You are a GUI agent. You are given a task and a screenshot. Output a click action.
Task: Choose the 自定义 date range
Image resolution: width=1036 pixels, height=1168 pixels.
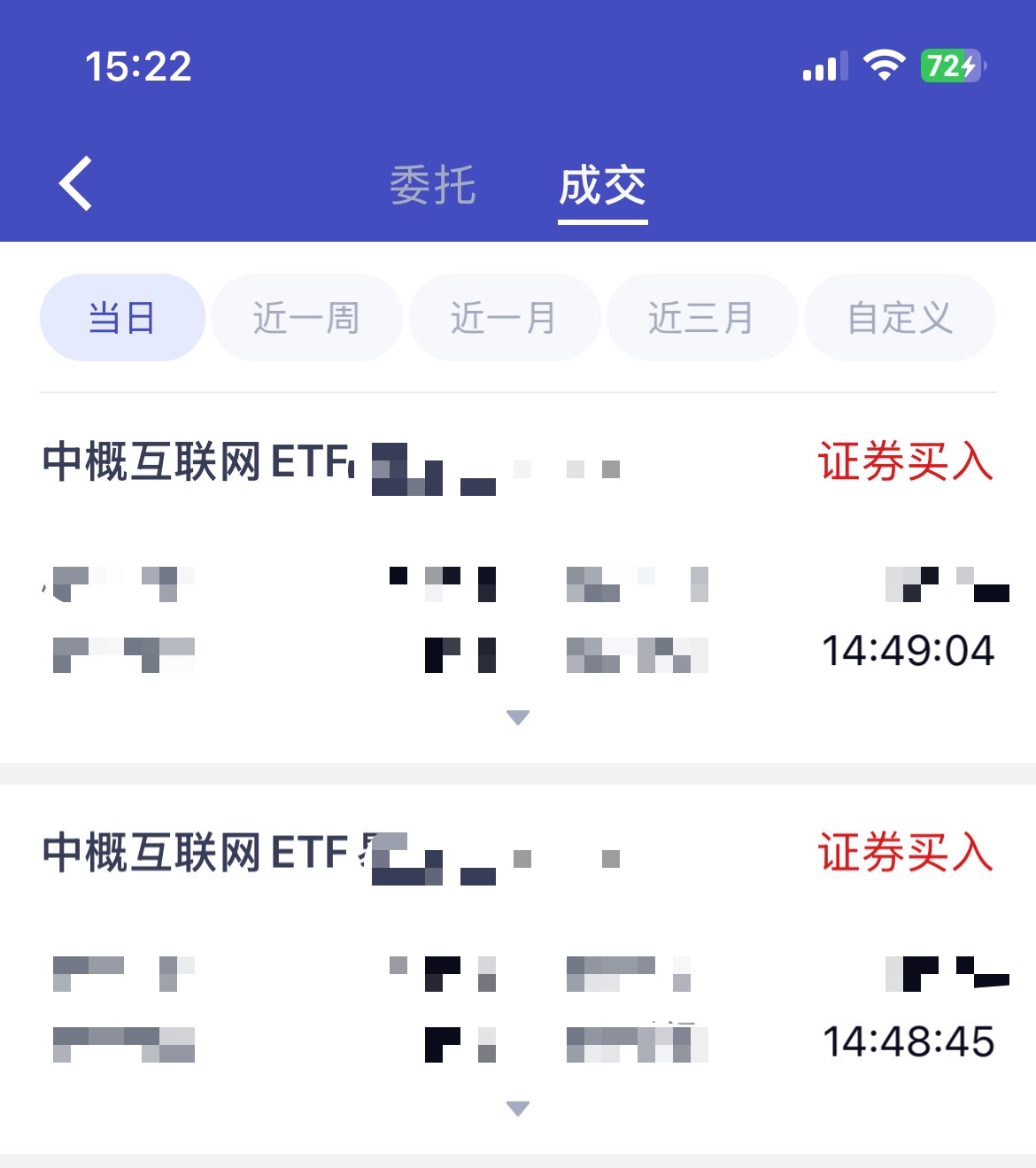pyautogui.click(x=900, y=318)
